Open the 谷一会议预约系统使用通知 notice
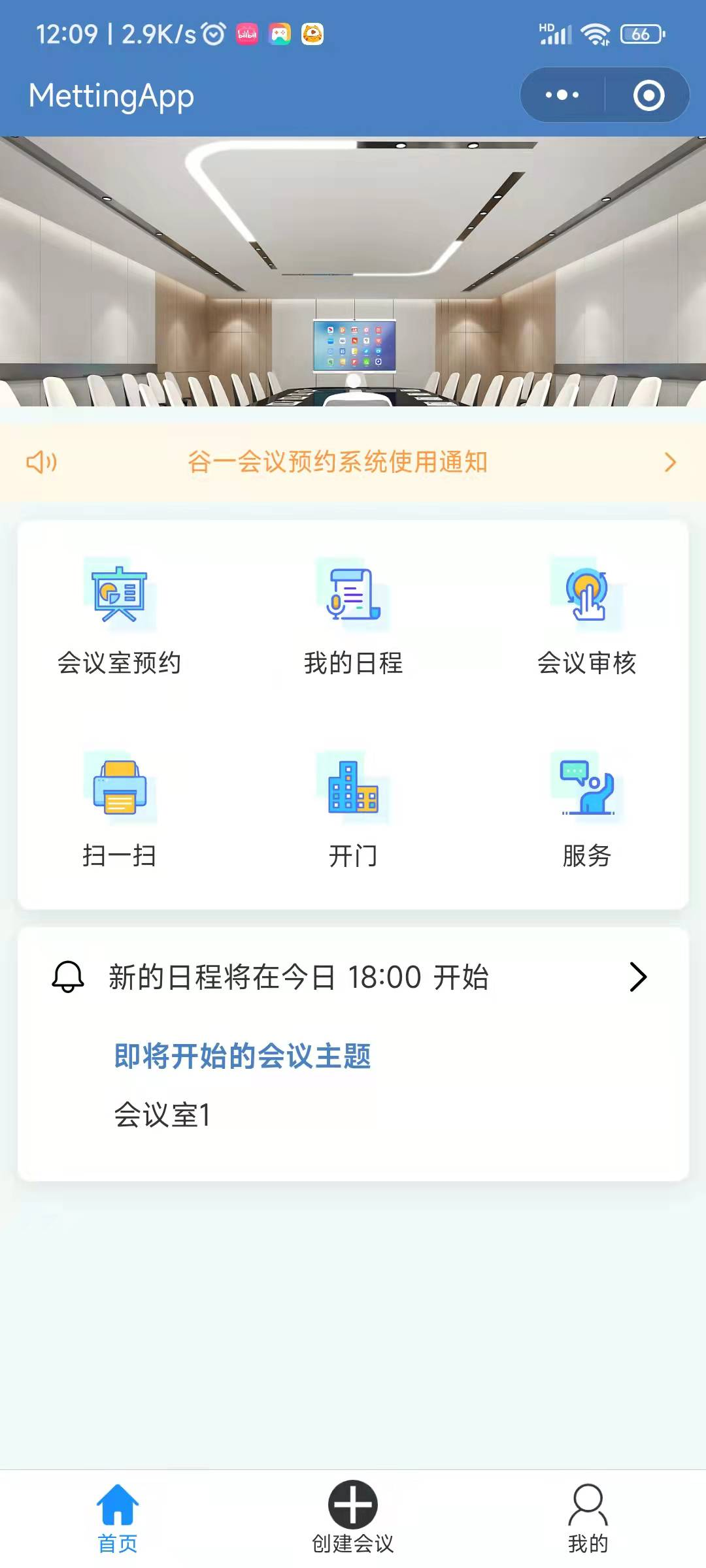 point(353,463)
